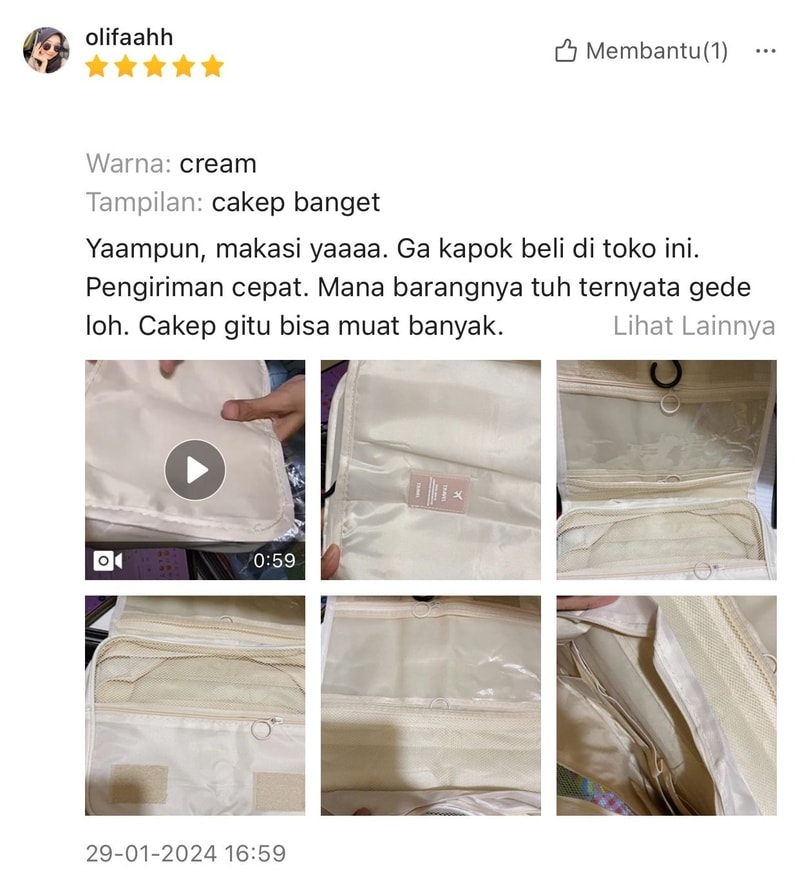Play the 0:59 review video
This screenshot has height=884, width=800.
click(x=195, y=469)
